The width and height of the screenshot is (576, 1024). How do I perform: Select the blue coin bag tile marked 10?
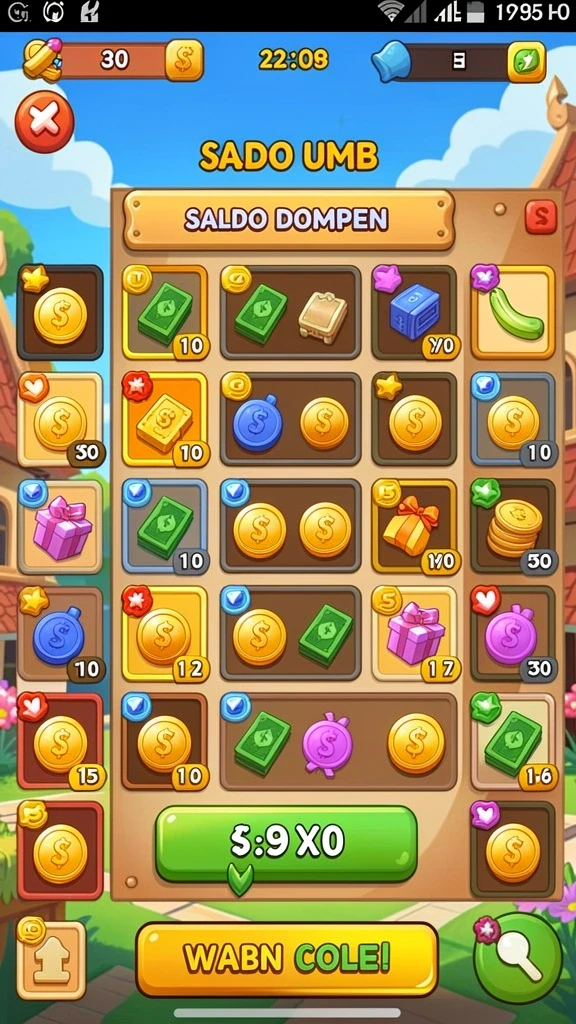(60, 633)
